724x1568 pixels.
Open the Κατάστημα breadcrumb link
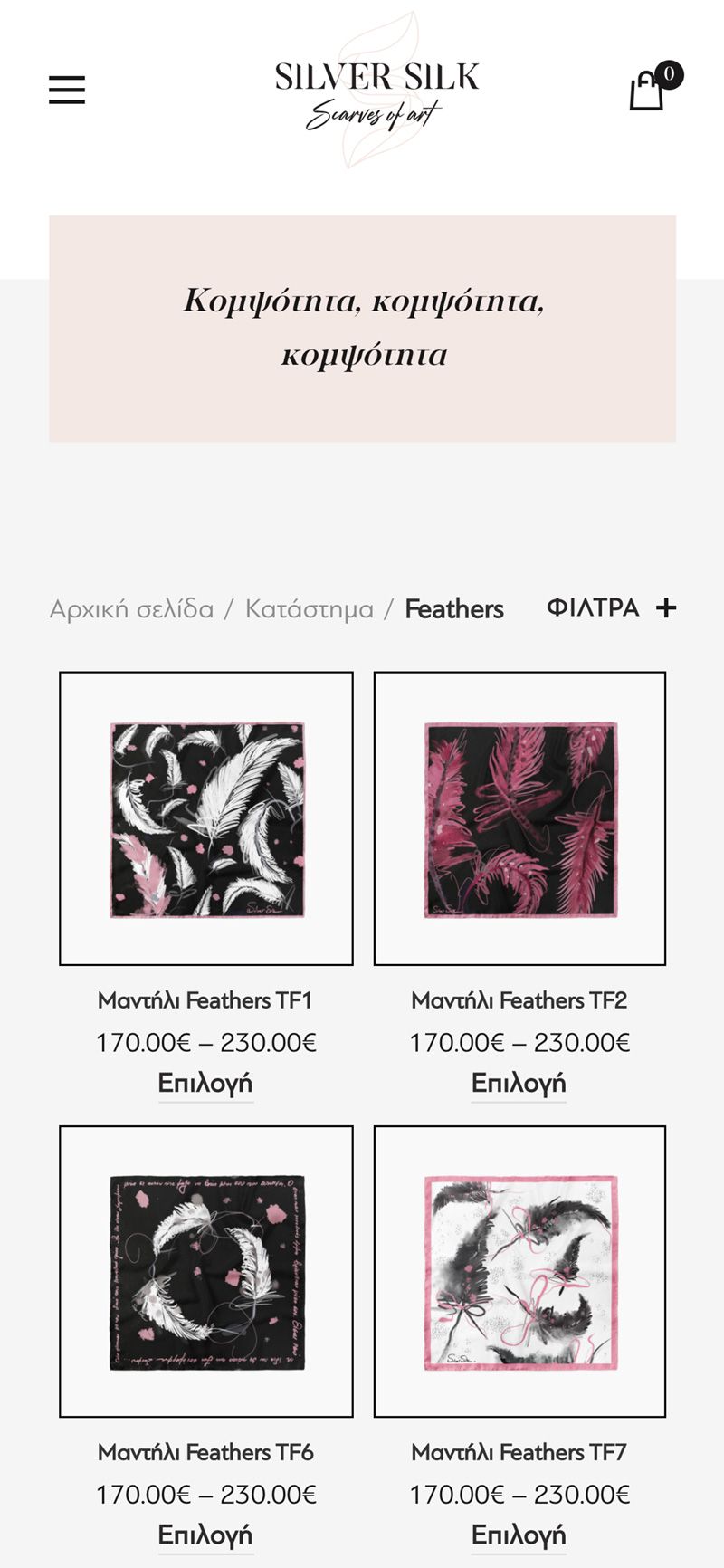(x=310, y=609)
